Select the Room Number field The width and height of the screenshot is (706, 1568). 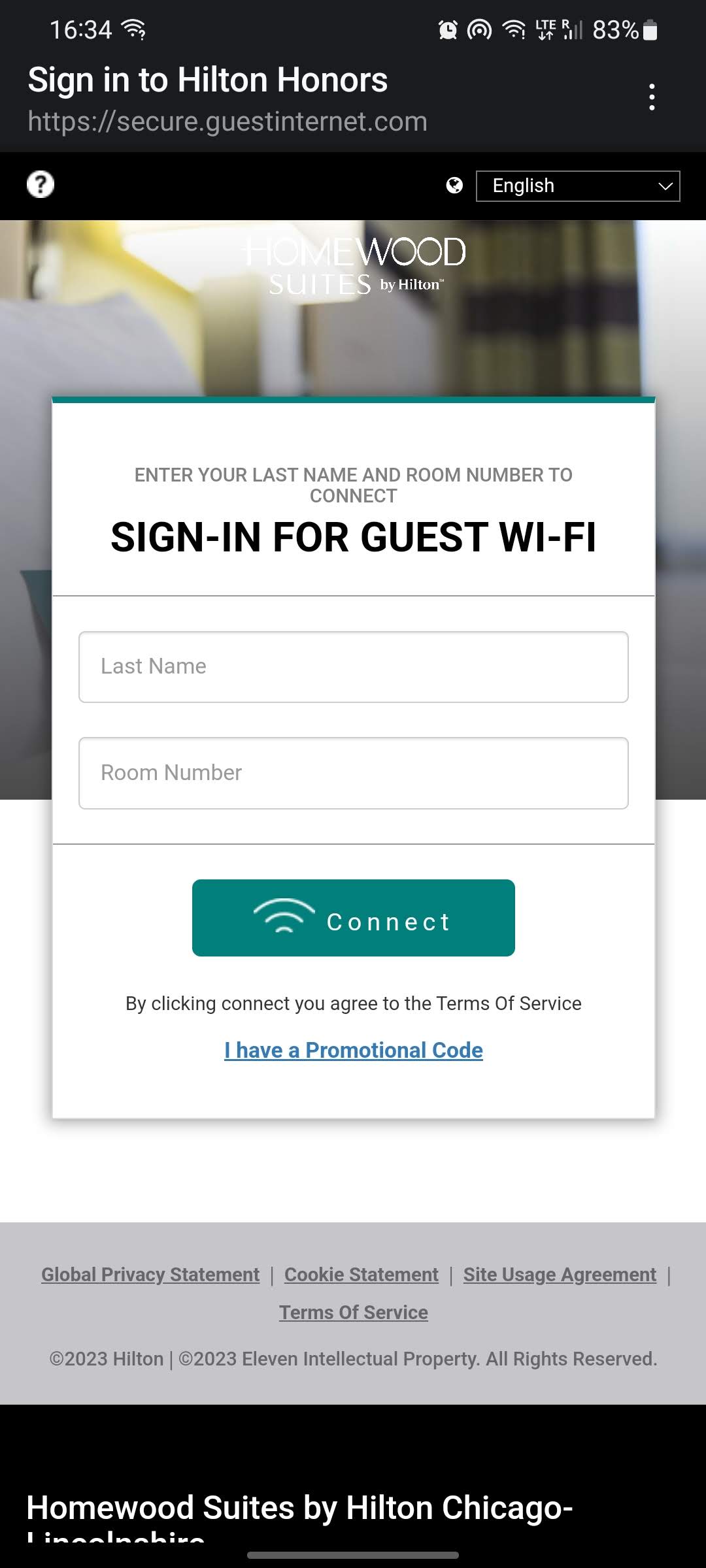point(353,773)
